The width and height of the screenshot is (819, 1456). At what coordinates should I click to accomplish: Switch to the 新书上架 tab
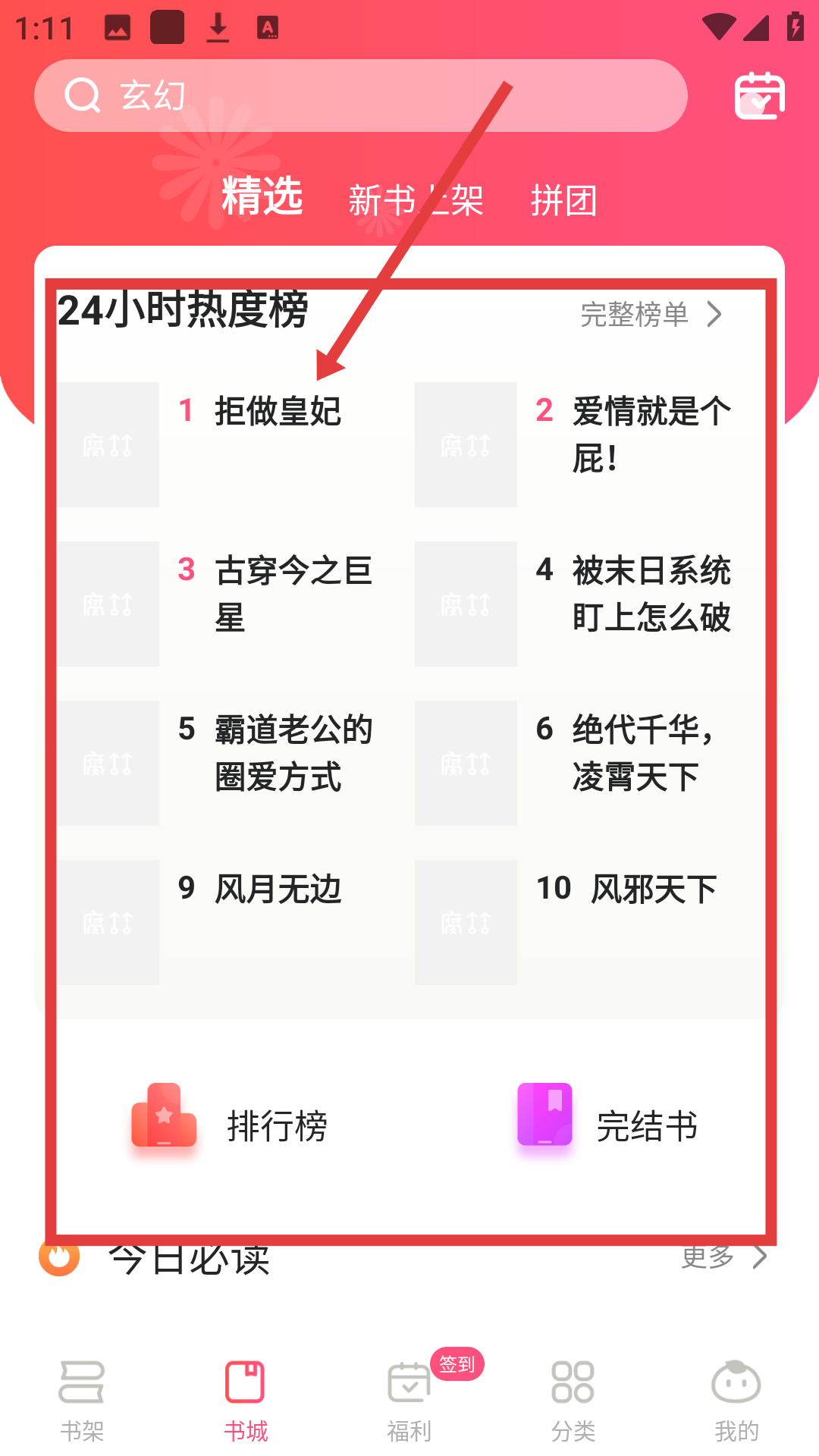pos(416,201)
